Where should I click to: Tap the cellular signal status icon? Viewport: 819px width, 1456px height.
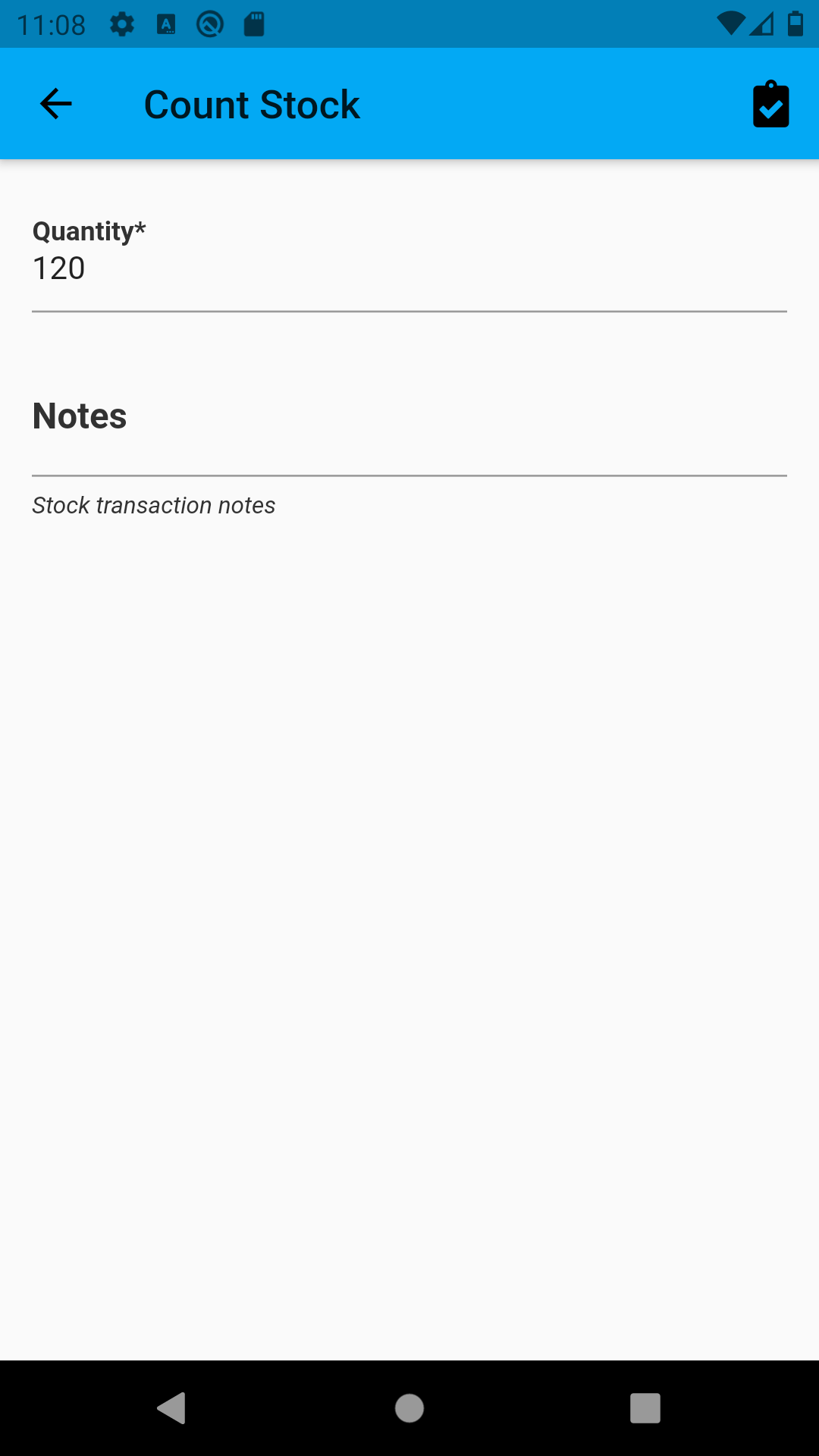coord(761,24)
